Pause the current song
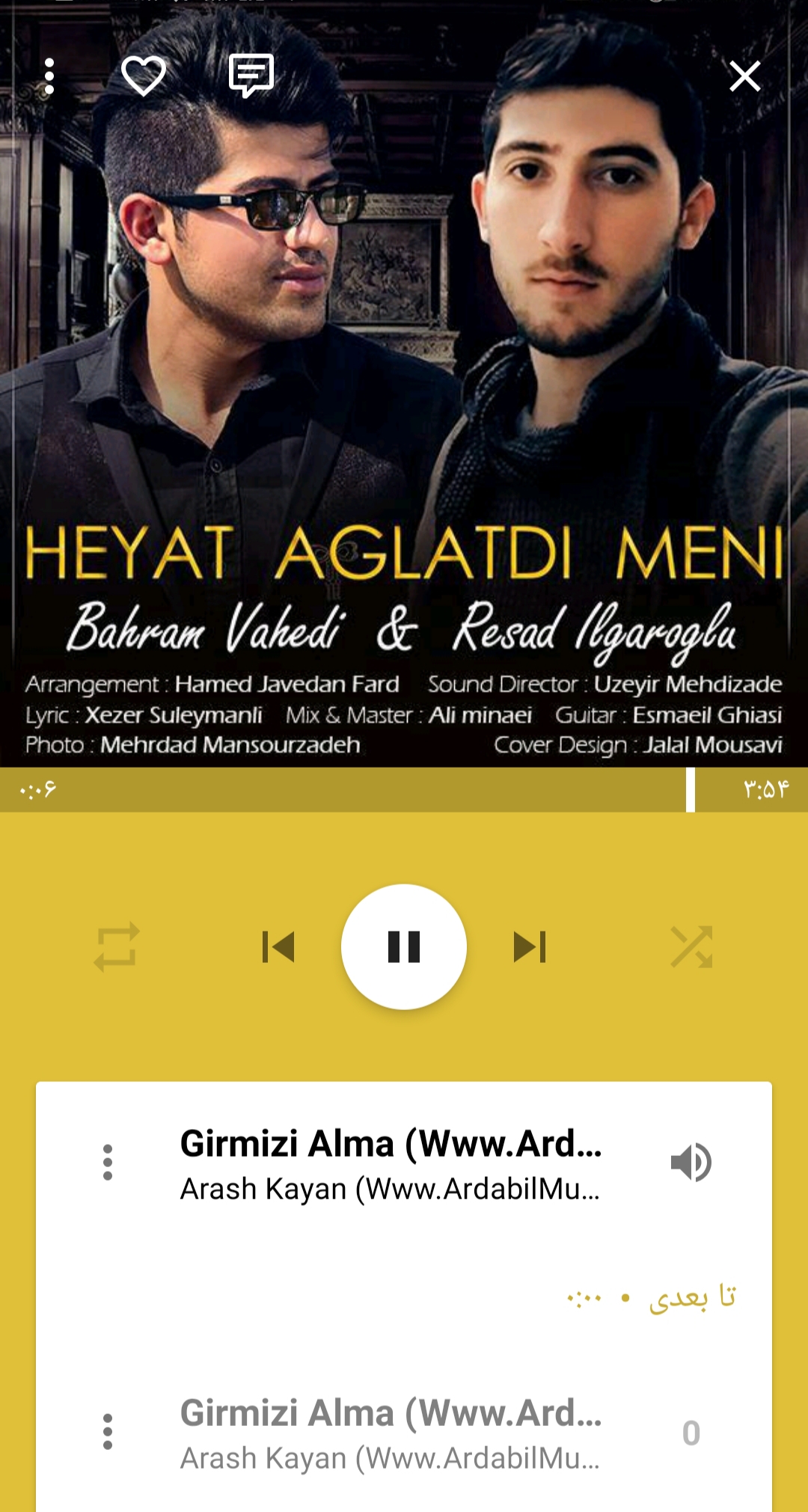The height and width of the screenshot is (1512, 808). (404, 946)
